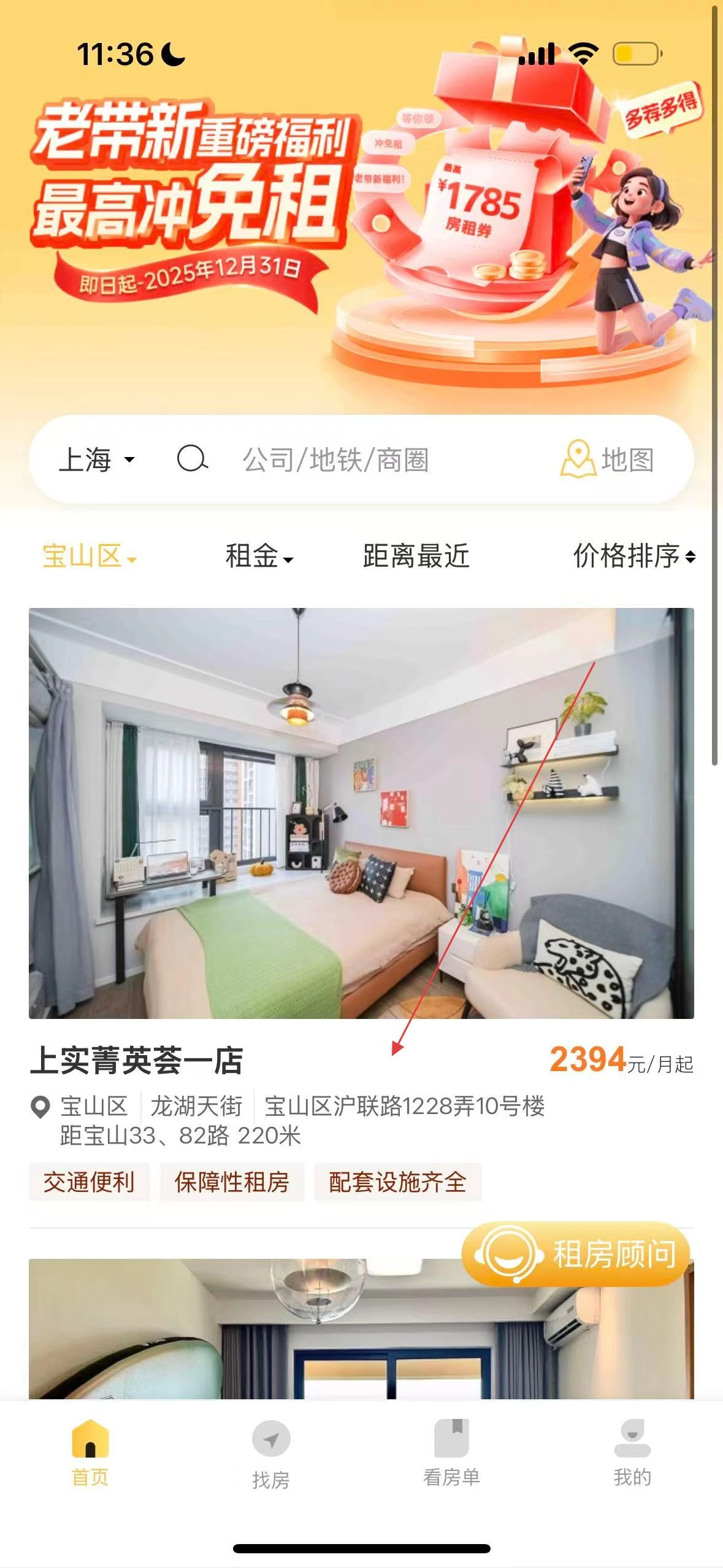723x1568 pixels.
Task: Expand the 租金 rent filter
Action: tap(259, 556)
